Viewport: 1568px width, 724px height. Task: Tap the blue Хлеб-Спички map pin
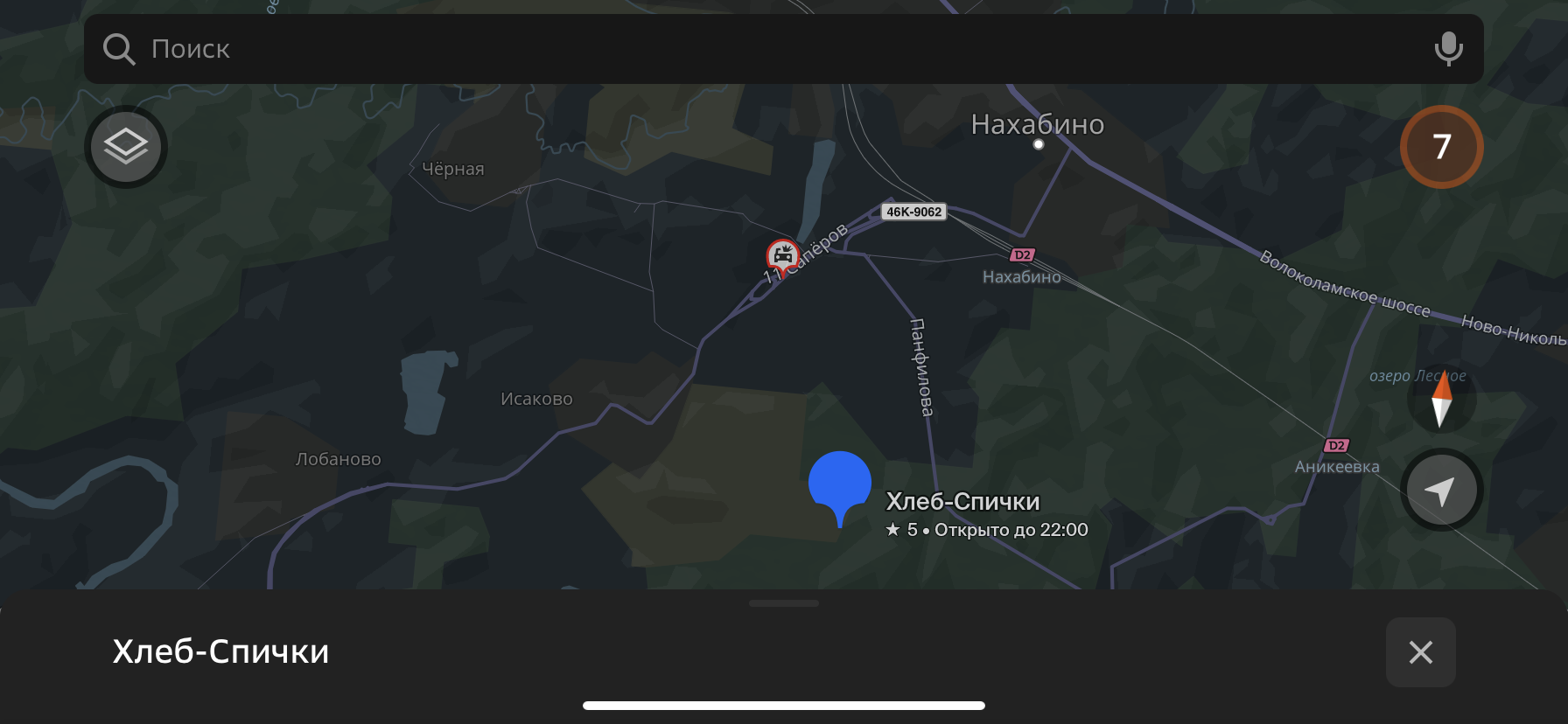coord(839,484)
